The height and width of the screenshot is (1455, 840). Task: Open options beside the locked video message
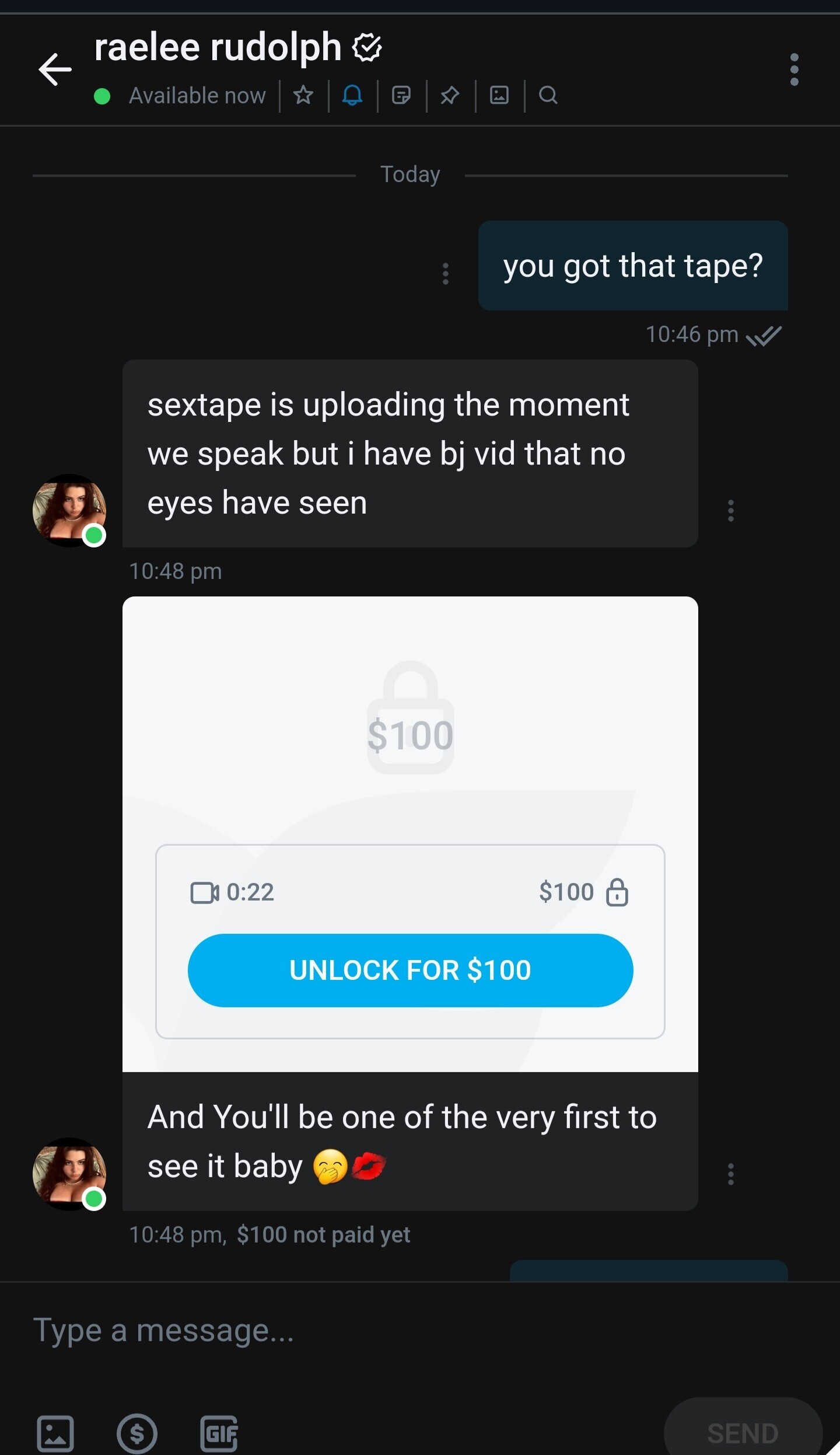coord(730,1174)
